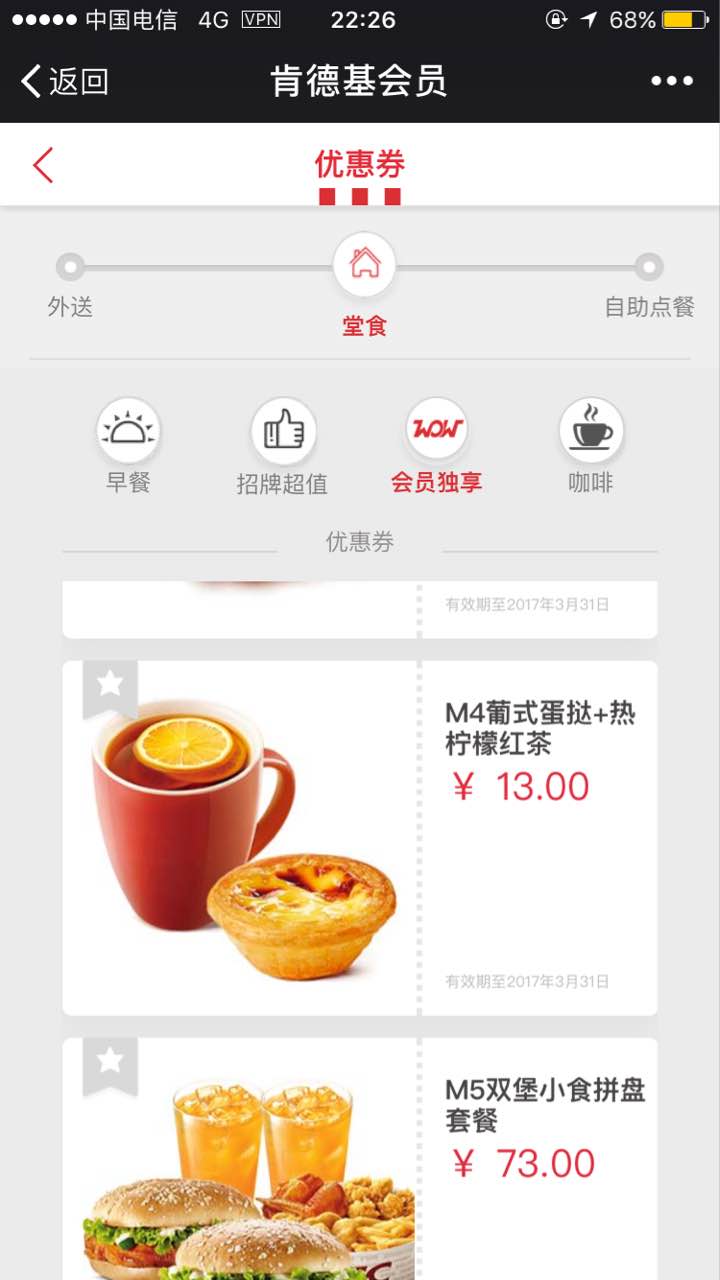Select the 堂食 dine-in option

pyautogui.click(x=364, y=266)
